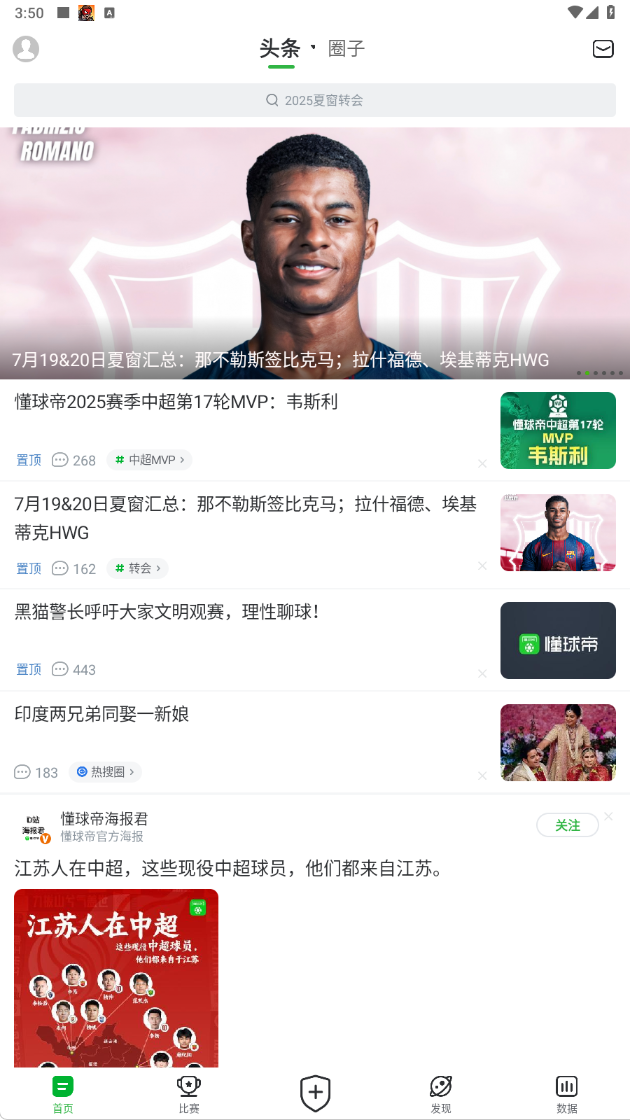
Task: Go to the 发现 tab
Action: click(x=441, y=1093)
